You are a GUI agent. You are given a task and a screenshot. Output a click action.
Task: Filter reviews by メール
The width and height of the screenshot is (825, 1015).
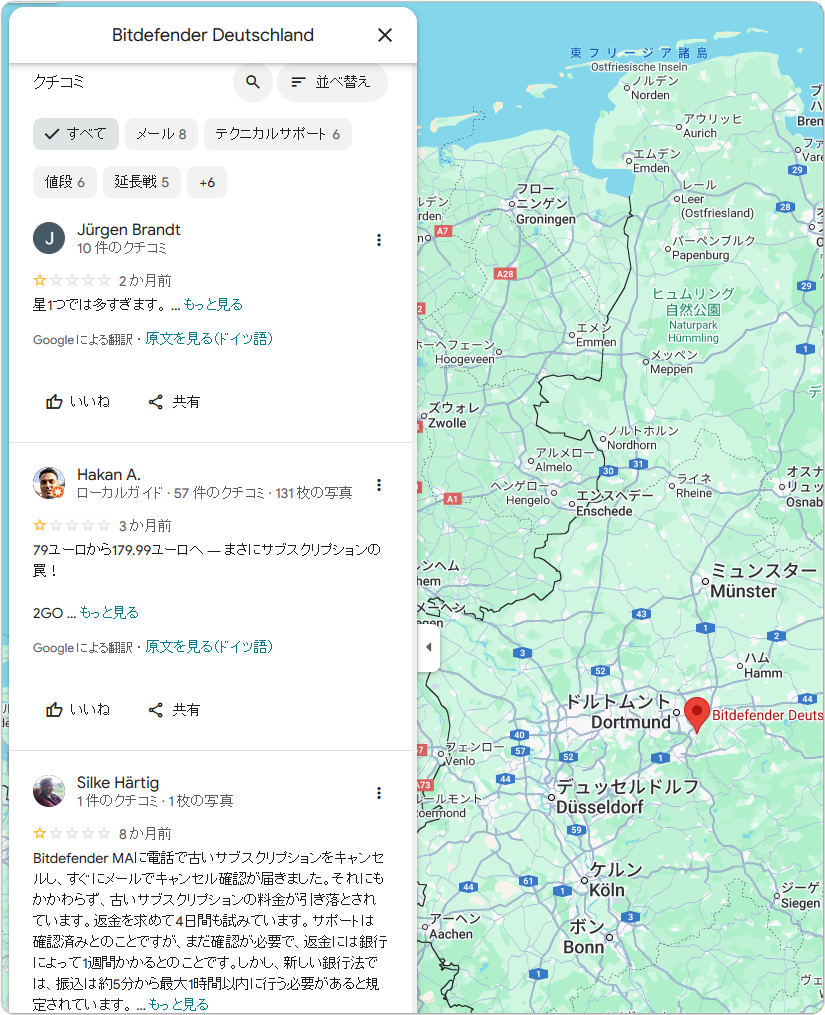click(x=161, y=134)
